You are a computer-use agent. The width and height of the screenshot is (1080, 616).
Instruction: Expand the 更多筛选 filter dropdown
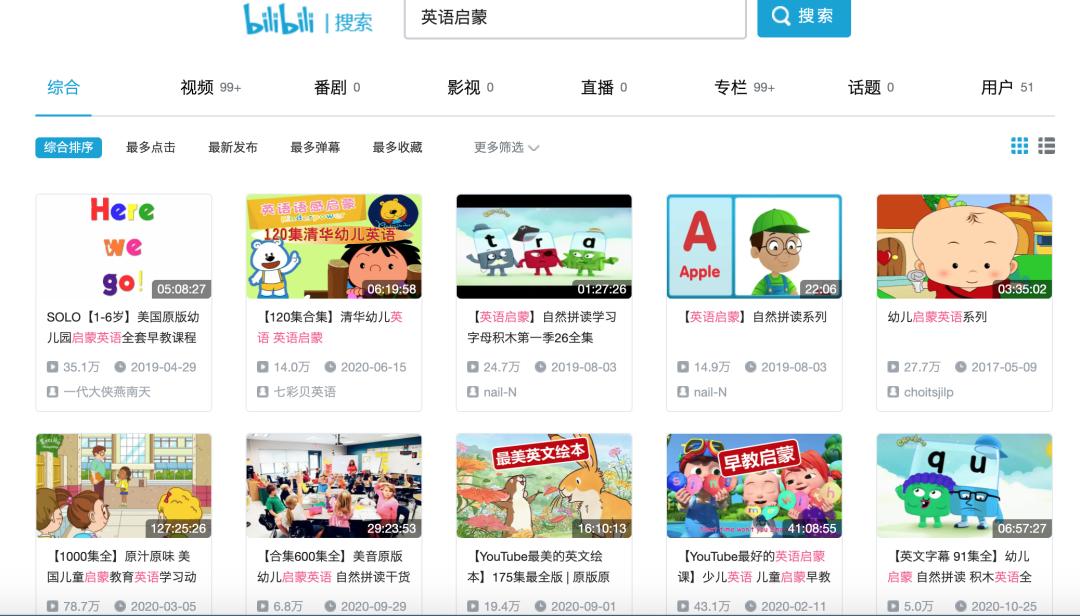click(506, 147)
